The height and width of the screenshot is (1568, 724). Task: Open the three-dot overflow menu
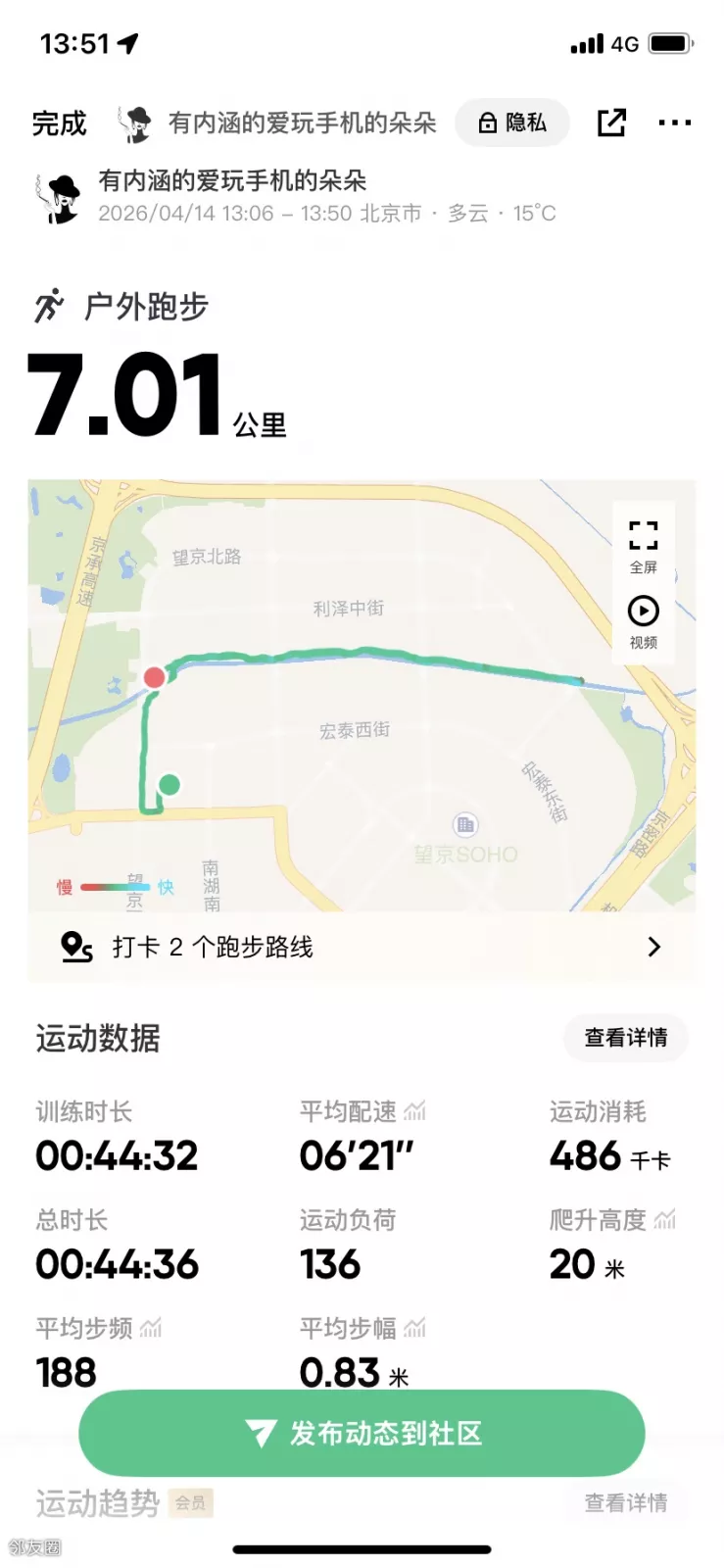pyautogui.click(x=674, y=122)
